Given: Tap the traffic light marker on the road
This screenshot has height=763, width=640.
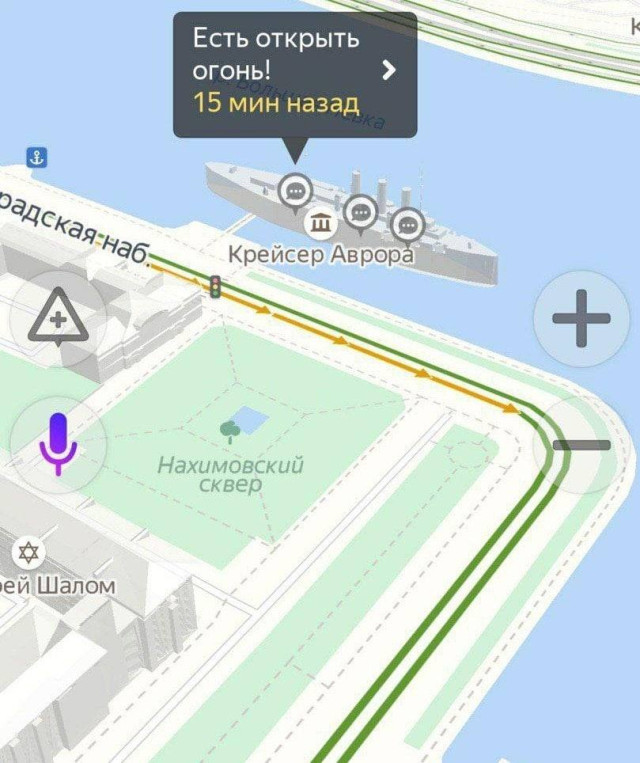Looking at the screenshot, I should [x=213, y=287].
